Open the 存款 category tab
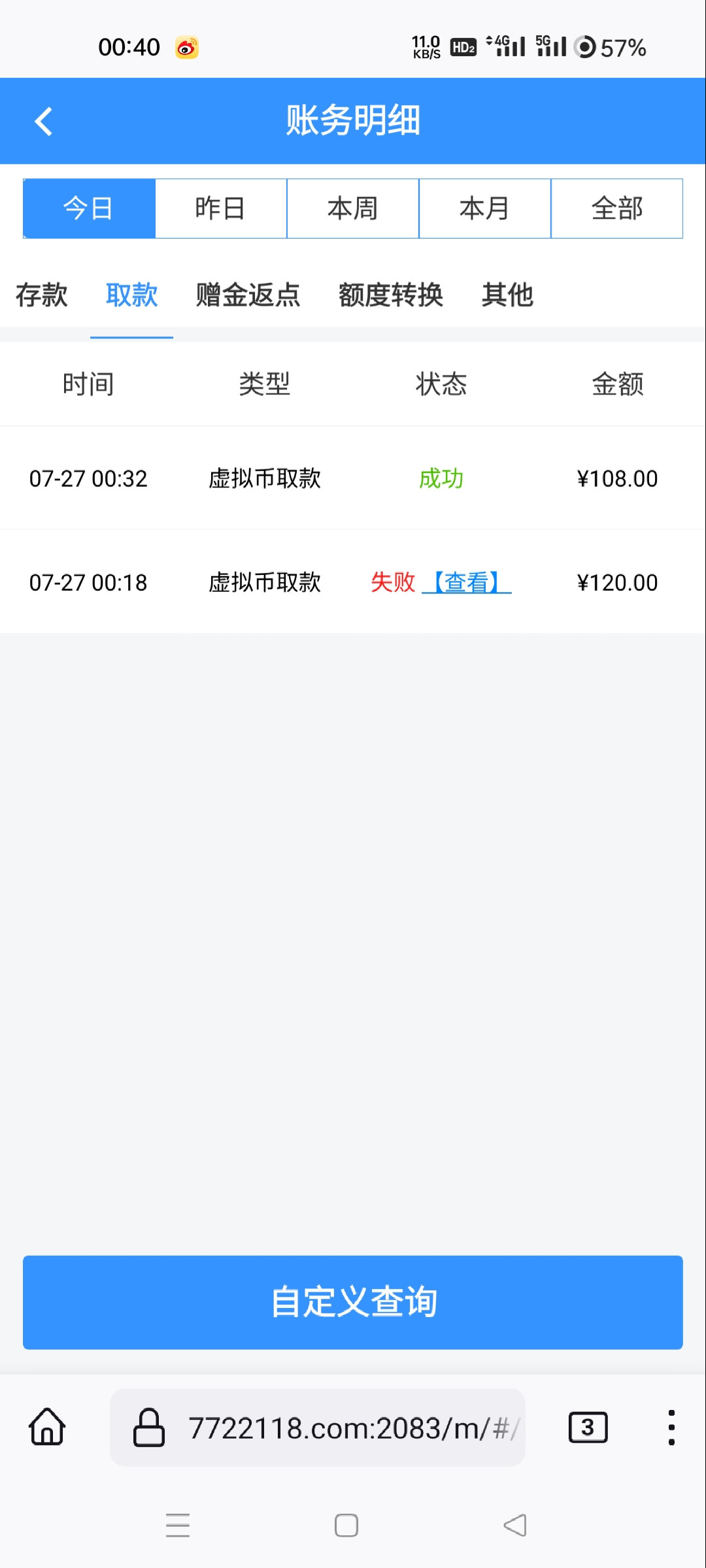 point(42,295)
